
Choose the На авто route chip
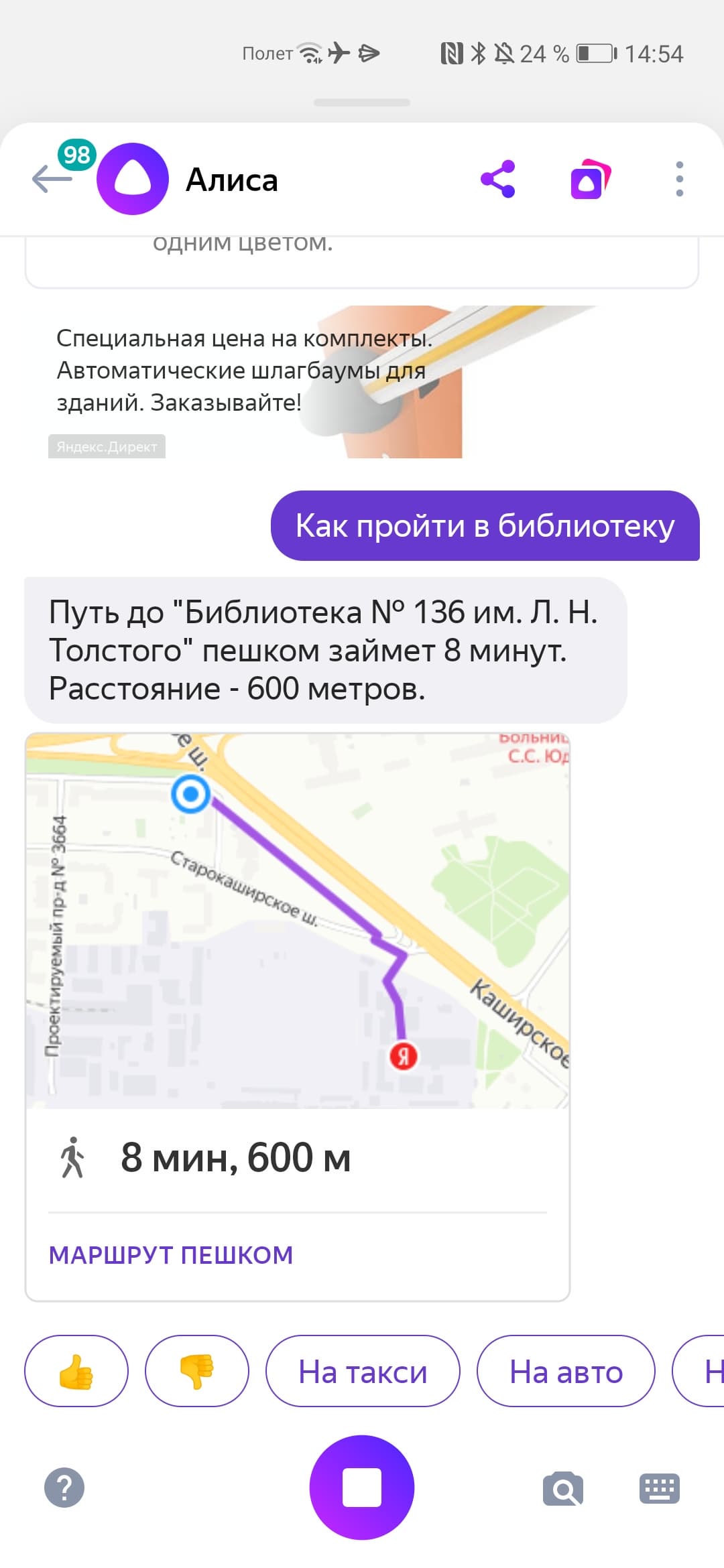566,1372
